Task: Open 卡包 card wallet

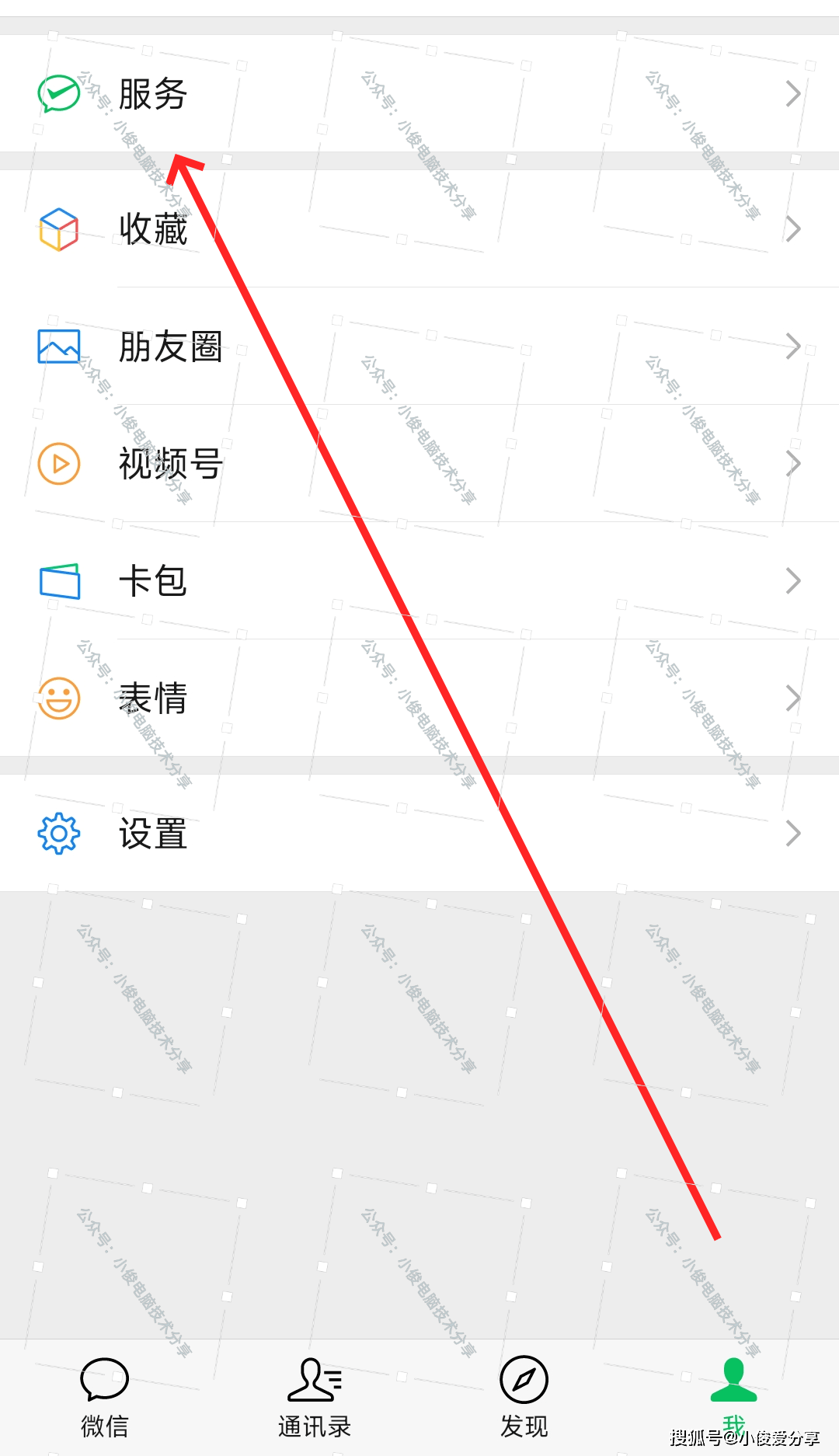Action: click(x=419, y=581)
